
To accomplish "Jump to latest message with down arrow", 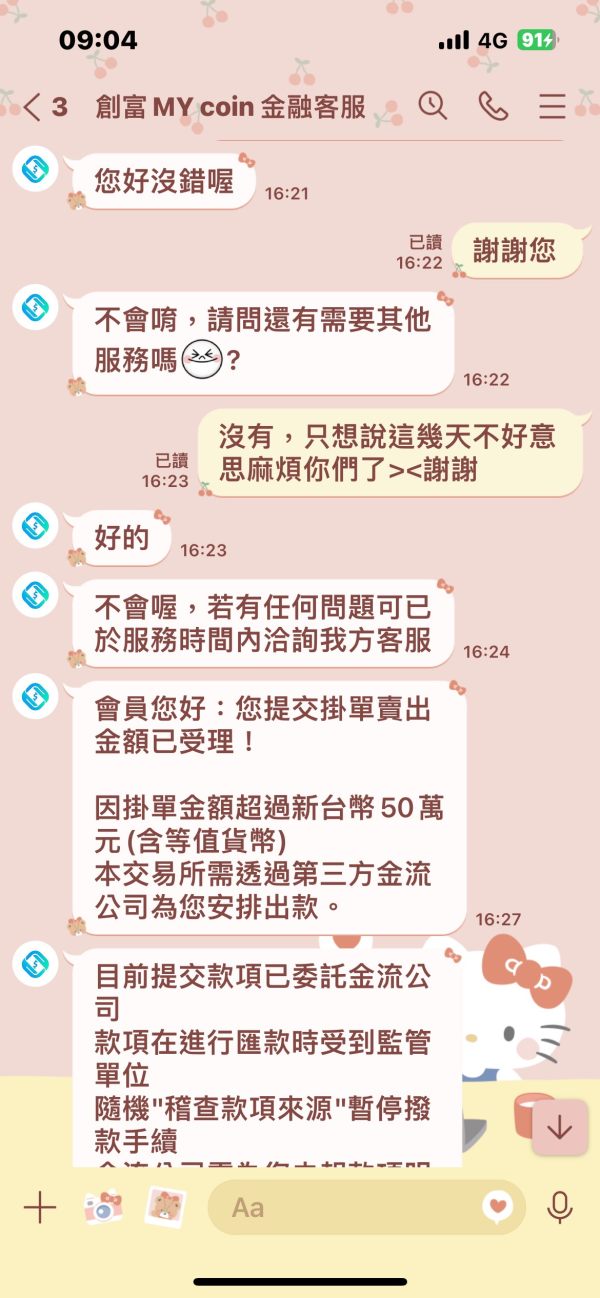I will (559, 1128).
